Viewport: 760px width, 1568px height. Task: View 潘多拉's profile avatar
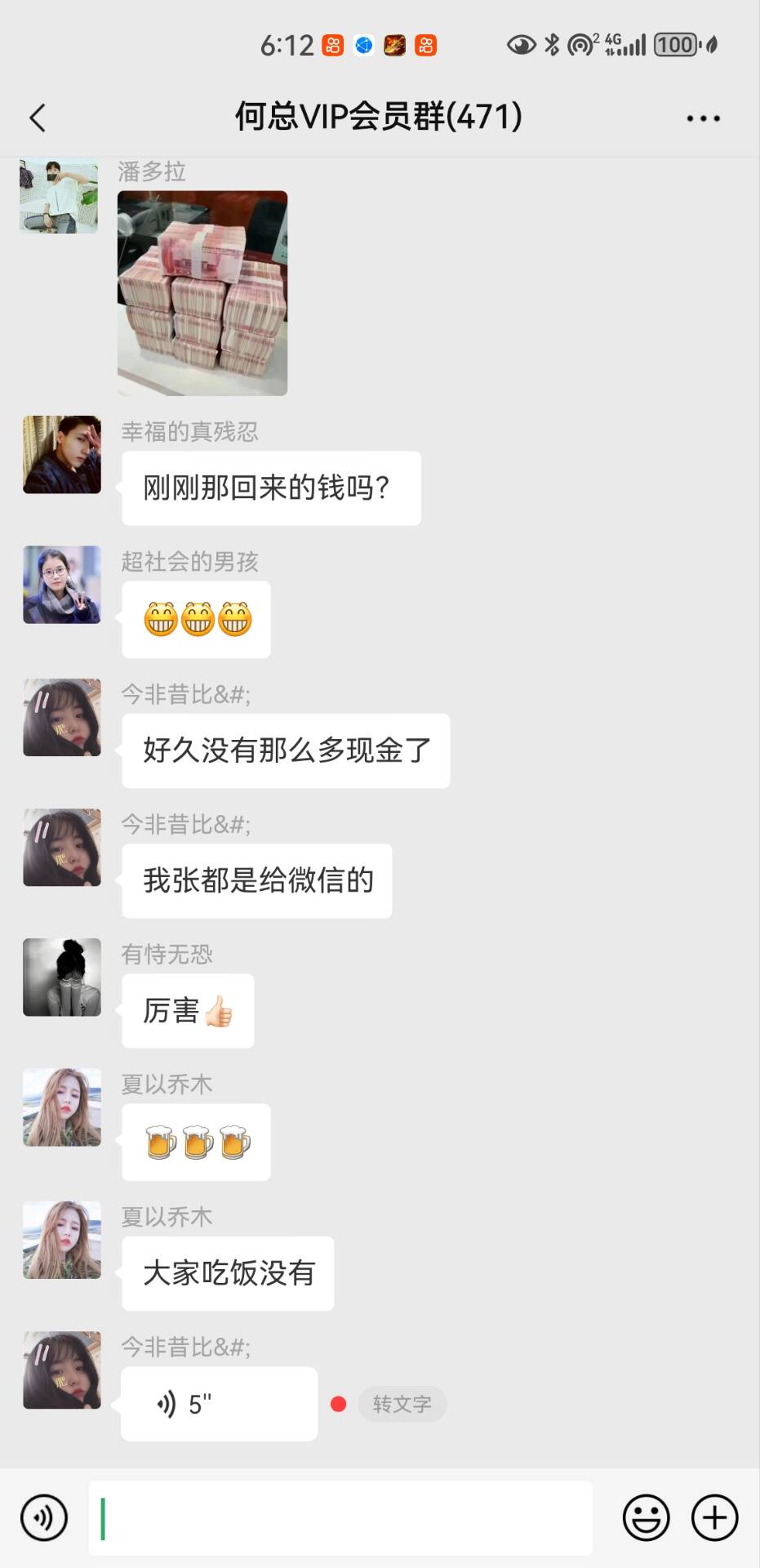coord(59,196)
